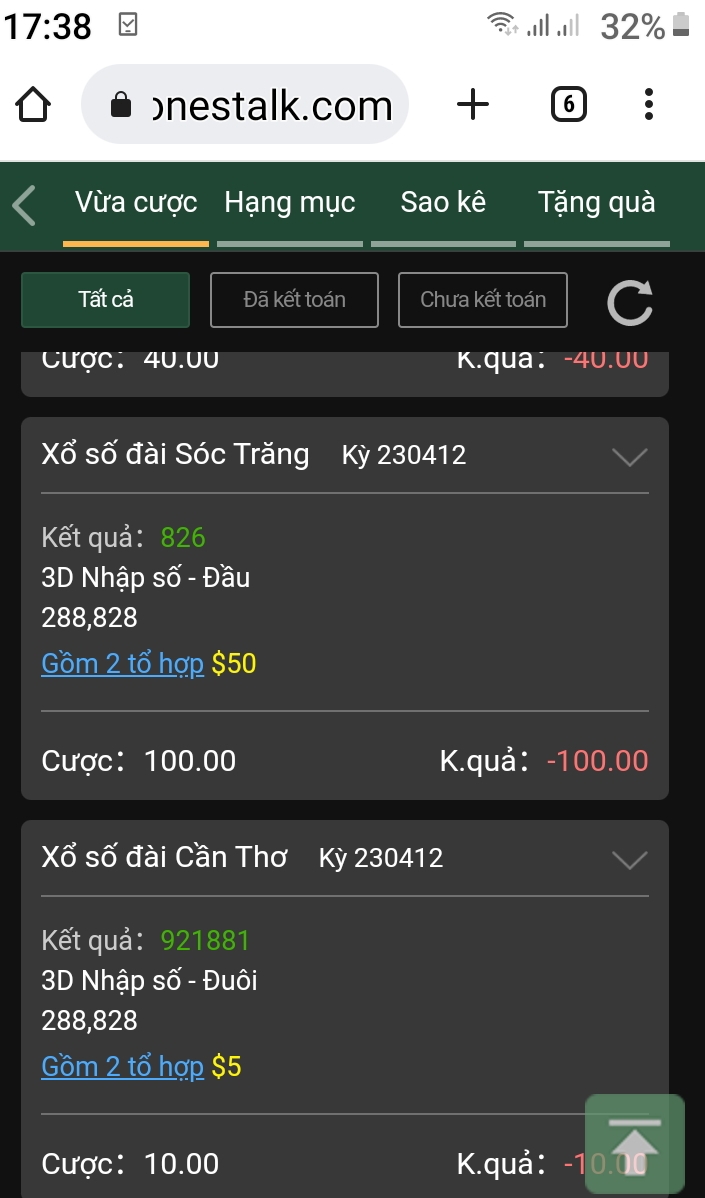This screenshot has height=1198, width=705.
Task: Open the browser home page
Action: pyautogui.click(x=33, y=104)
